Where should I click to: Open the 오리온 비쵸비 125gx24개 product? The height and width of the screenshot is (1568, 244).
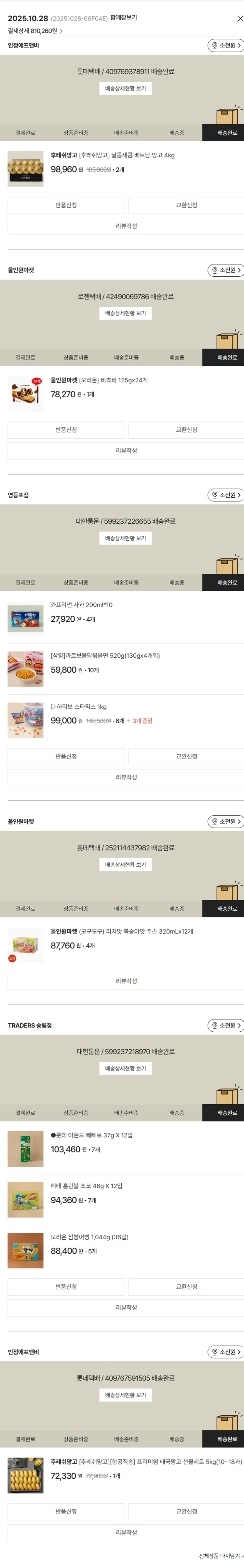[99, 380]
